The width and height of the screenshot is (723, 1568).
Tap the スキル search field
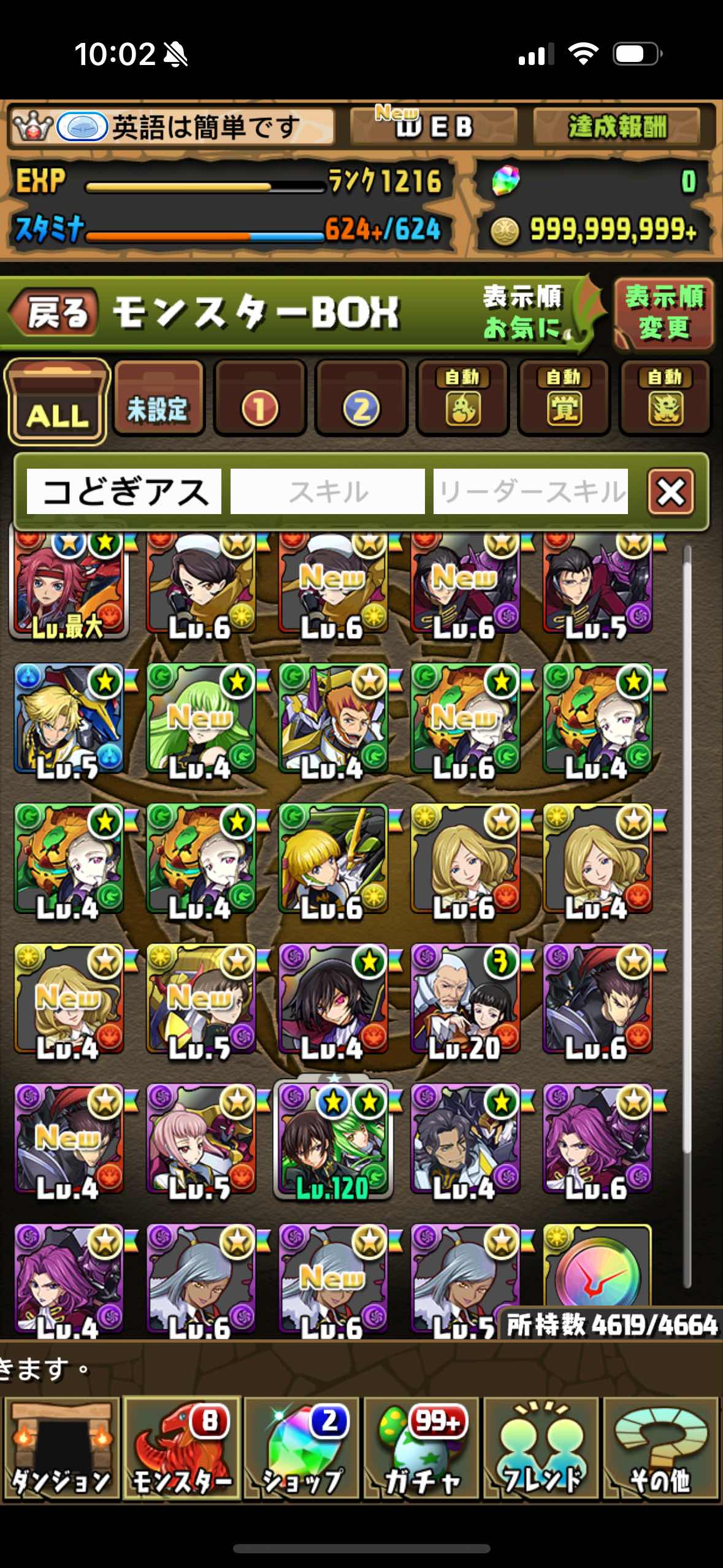(327, 491)
